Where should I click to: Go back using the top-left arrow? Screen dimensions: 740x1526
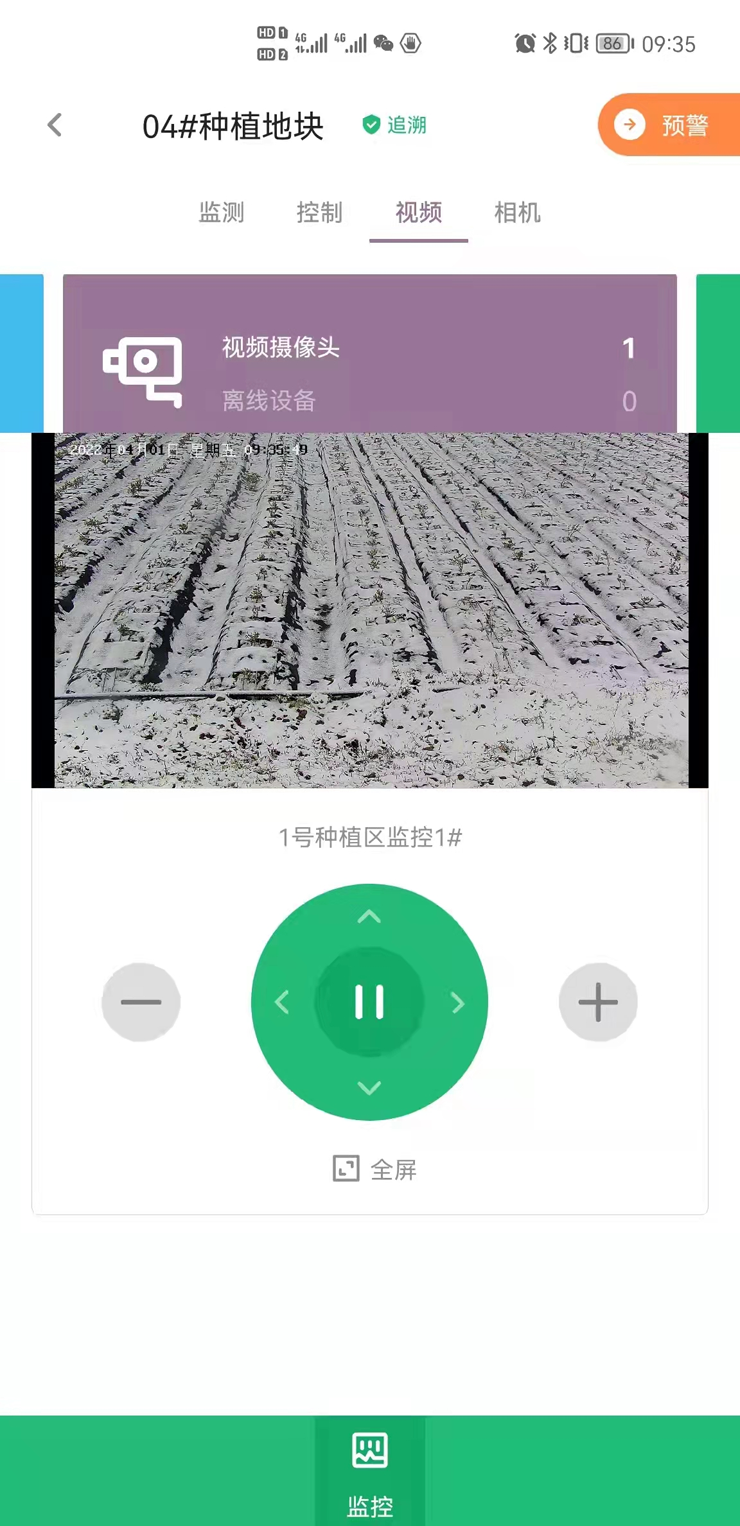click(x=55, y=125)
